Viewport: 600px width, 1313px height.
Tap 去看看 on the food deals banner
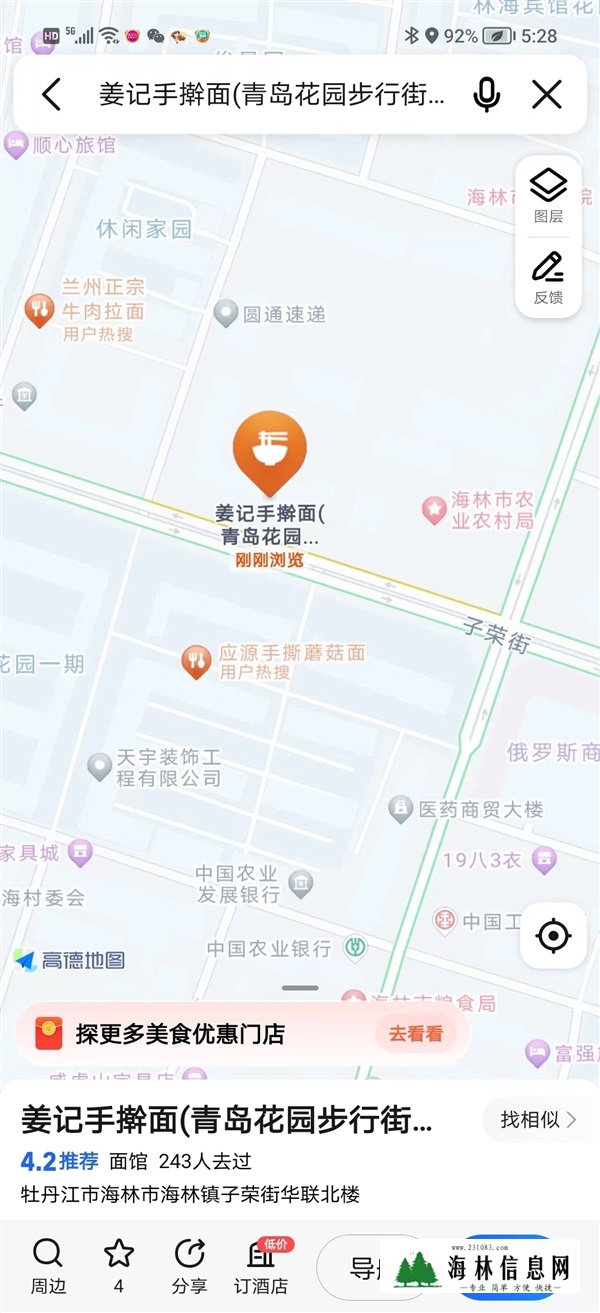[416, 1034]
